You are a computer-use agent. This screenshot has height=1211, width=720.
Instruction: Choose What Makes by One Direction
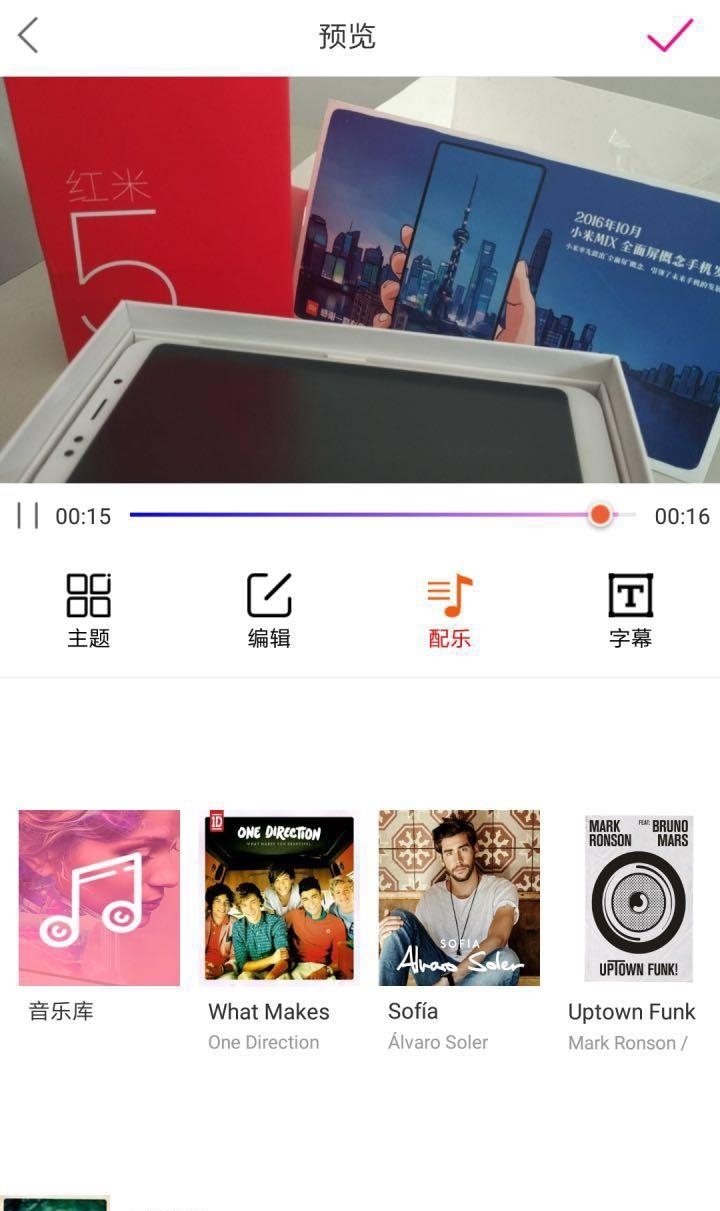pos(279,898)
